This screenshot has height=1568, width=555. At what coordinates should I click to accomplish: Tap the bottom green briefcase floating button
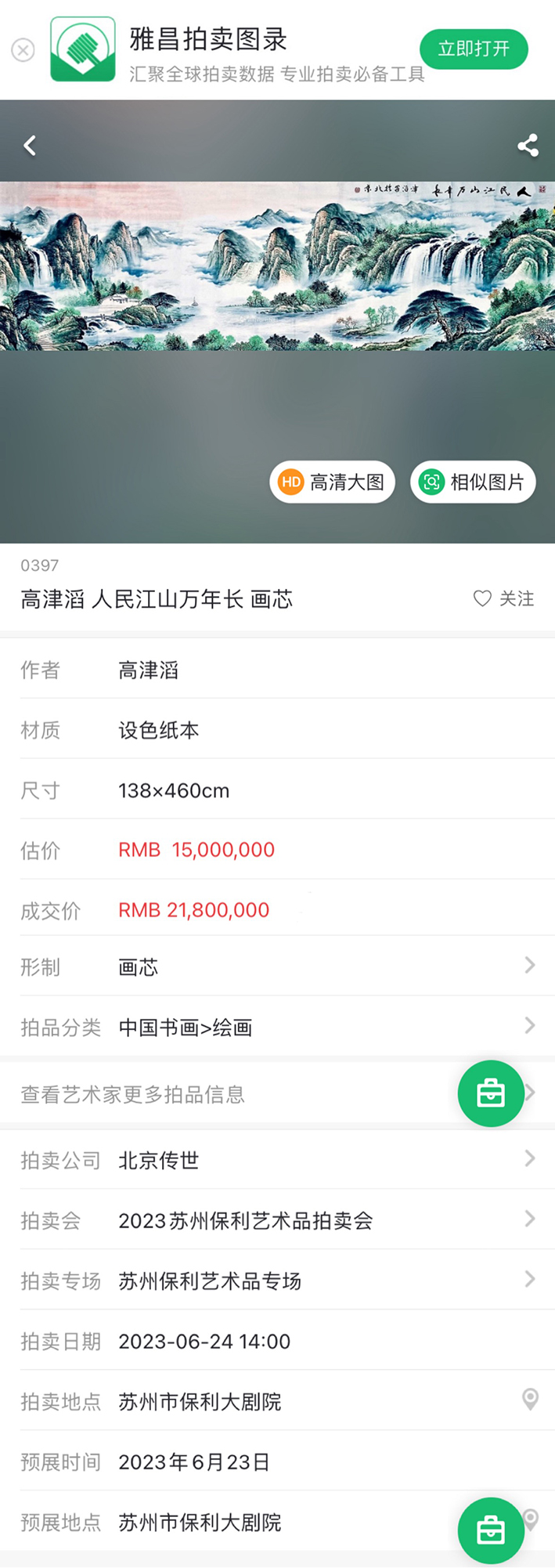491,1530
